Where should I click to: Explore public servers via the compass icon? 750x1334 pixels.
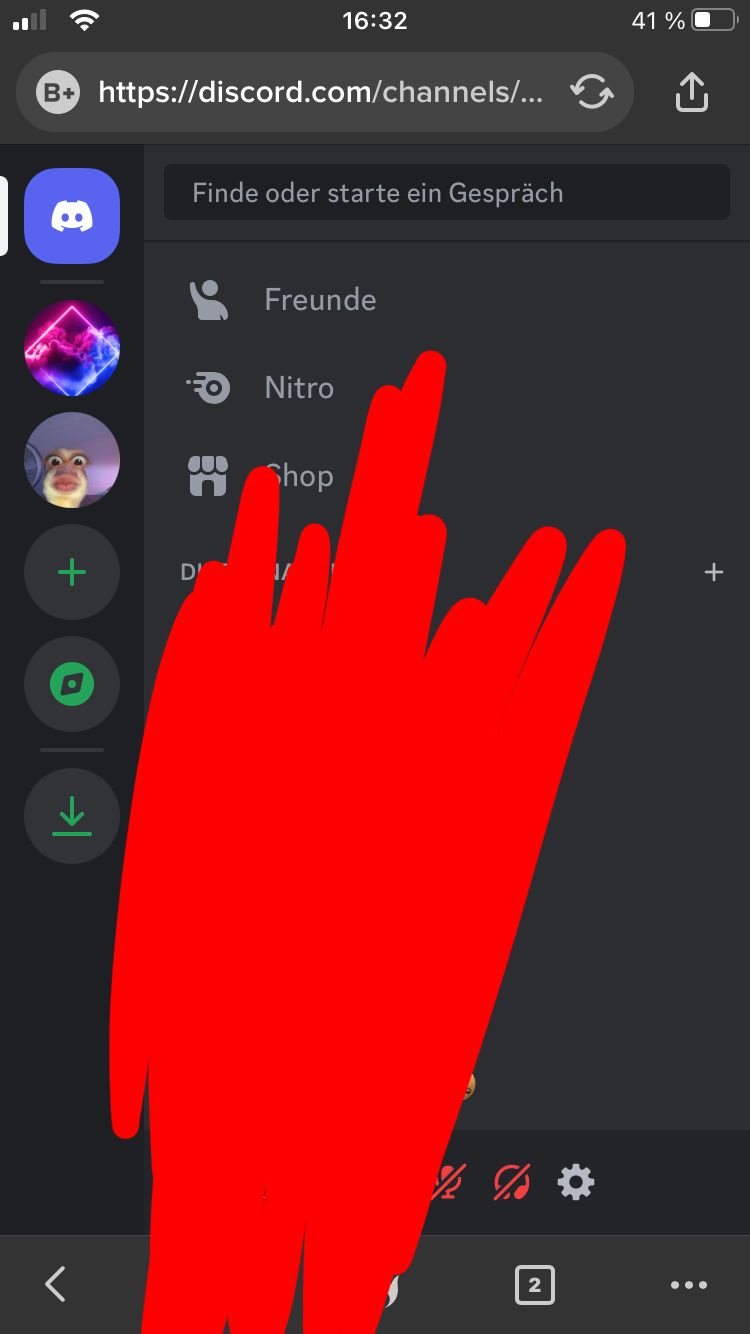[72, 685]
